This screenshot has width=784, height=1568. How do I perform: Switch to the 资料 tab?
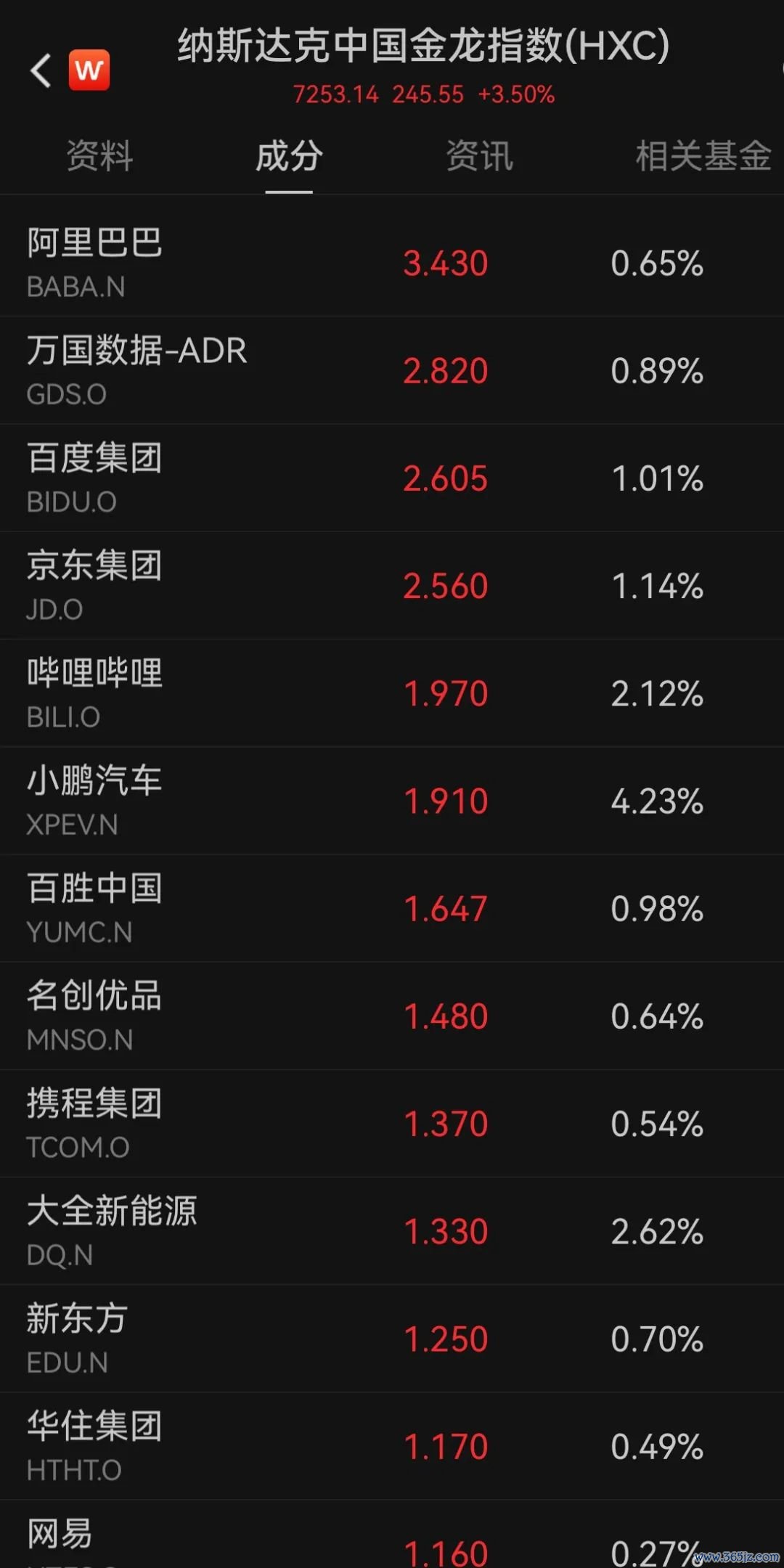[99, 156]
